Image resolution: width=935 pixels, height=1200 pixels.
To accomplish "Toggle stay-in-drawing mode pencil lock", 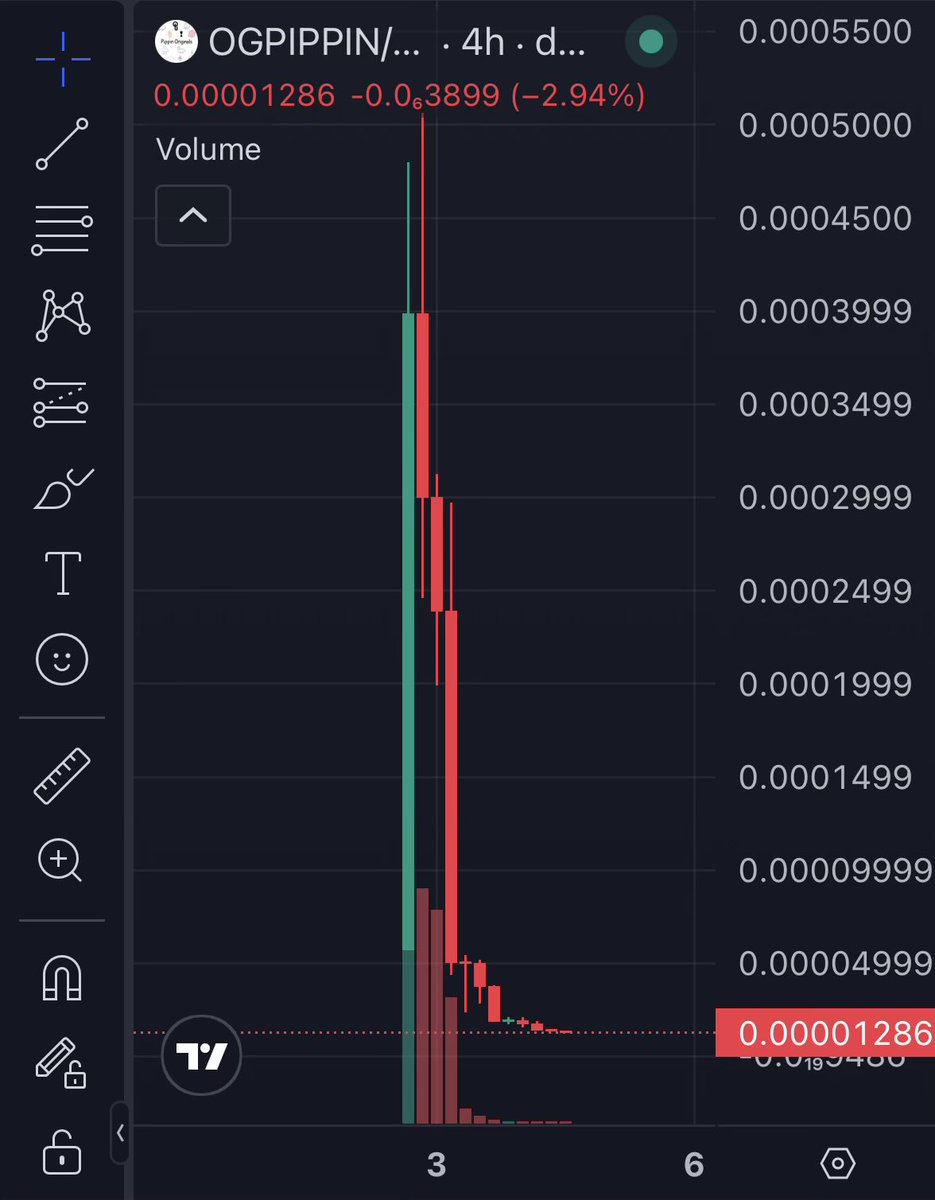I will click(62, 1063).
